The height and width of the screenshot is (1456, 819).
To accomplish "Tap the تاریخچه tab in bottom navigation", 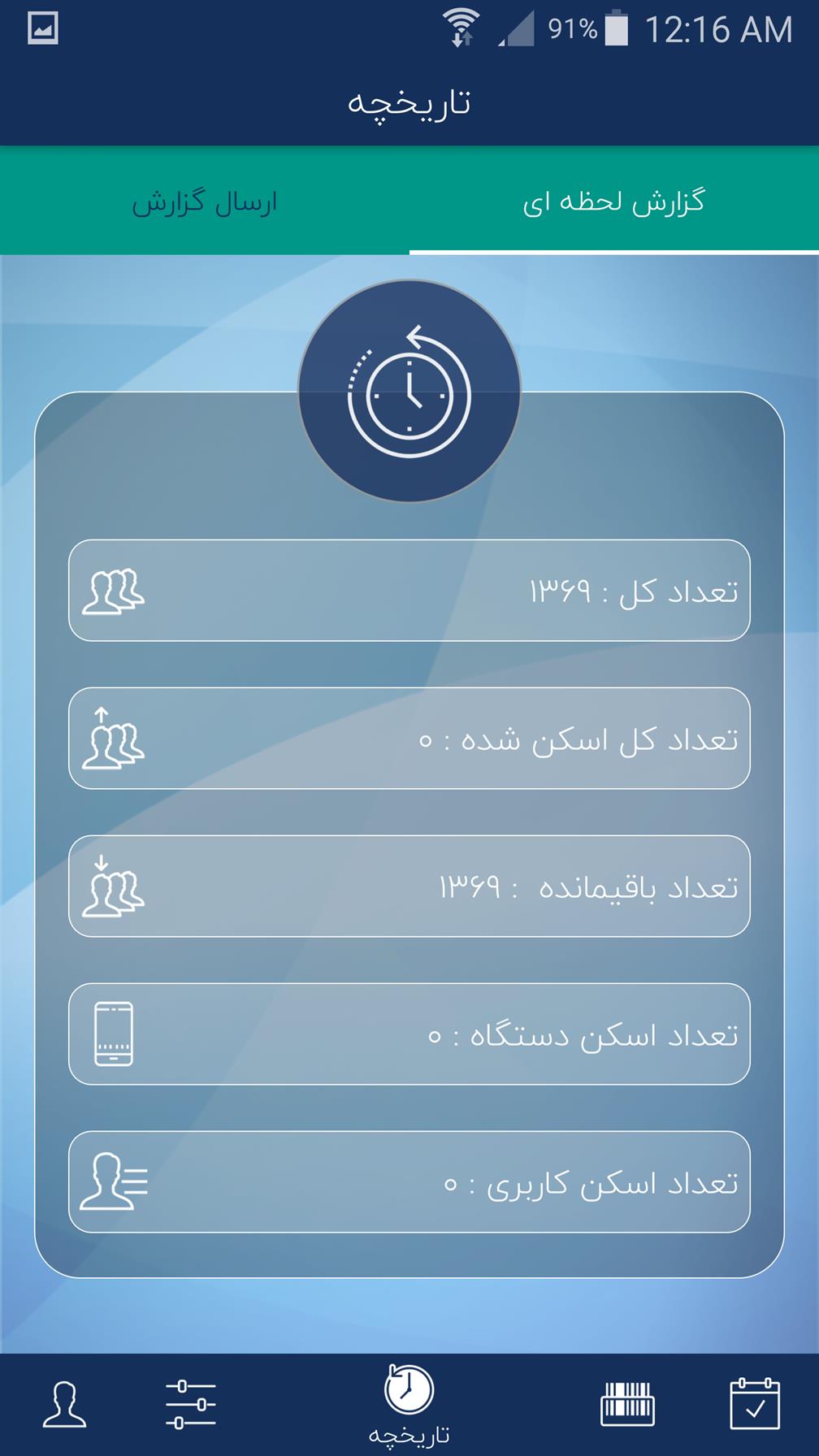I will click(409, 1405).
